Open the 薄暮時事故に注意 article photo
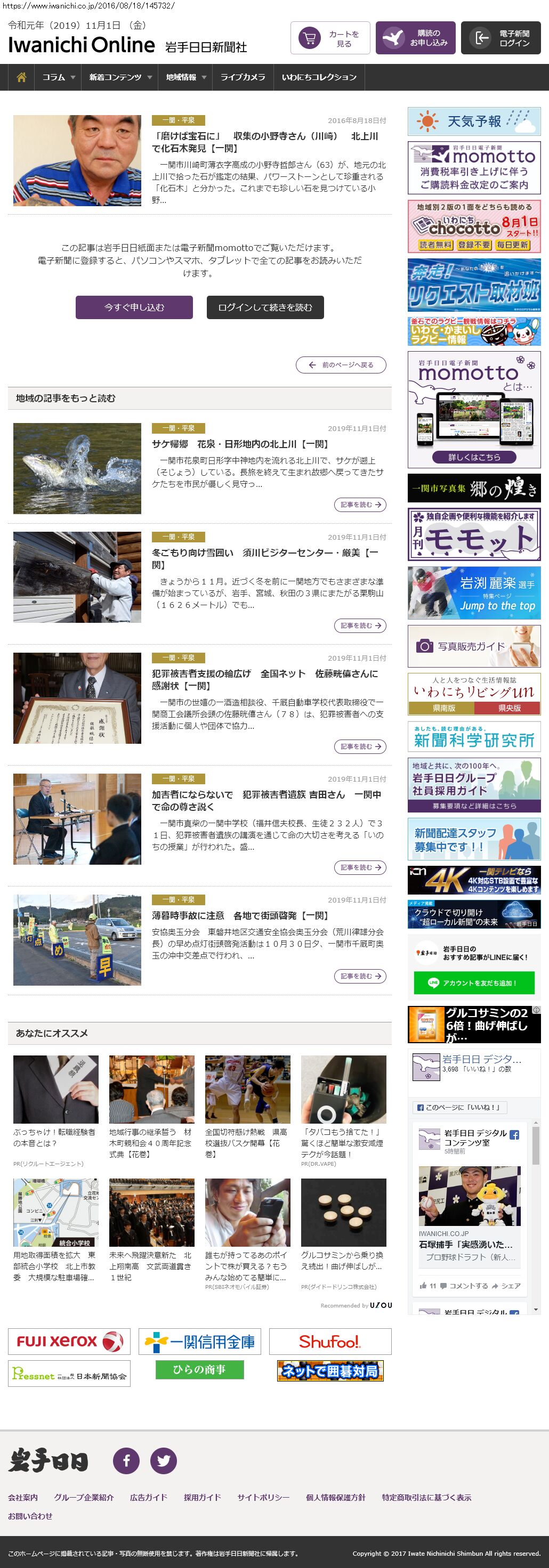 [77, 939]
